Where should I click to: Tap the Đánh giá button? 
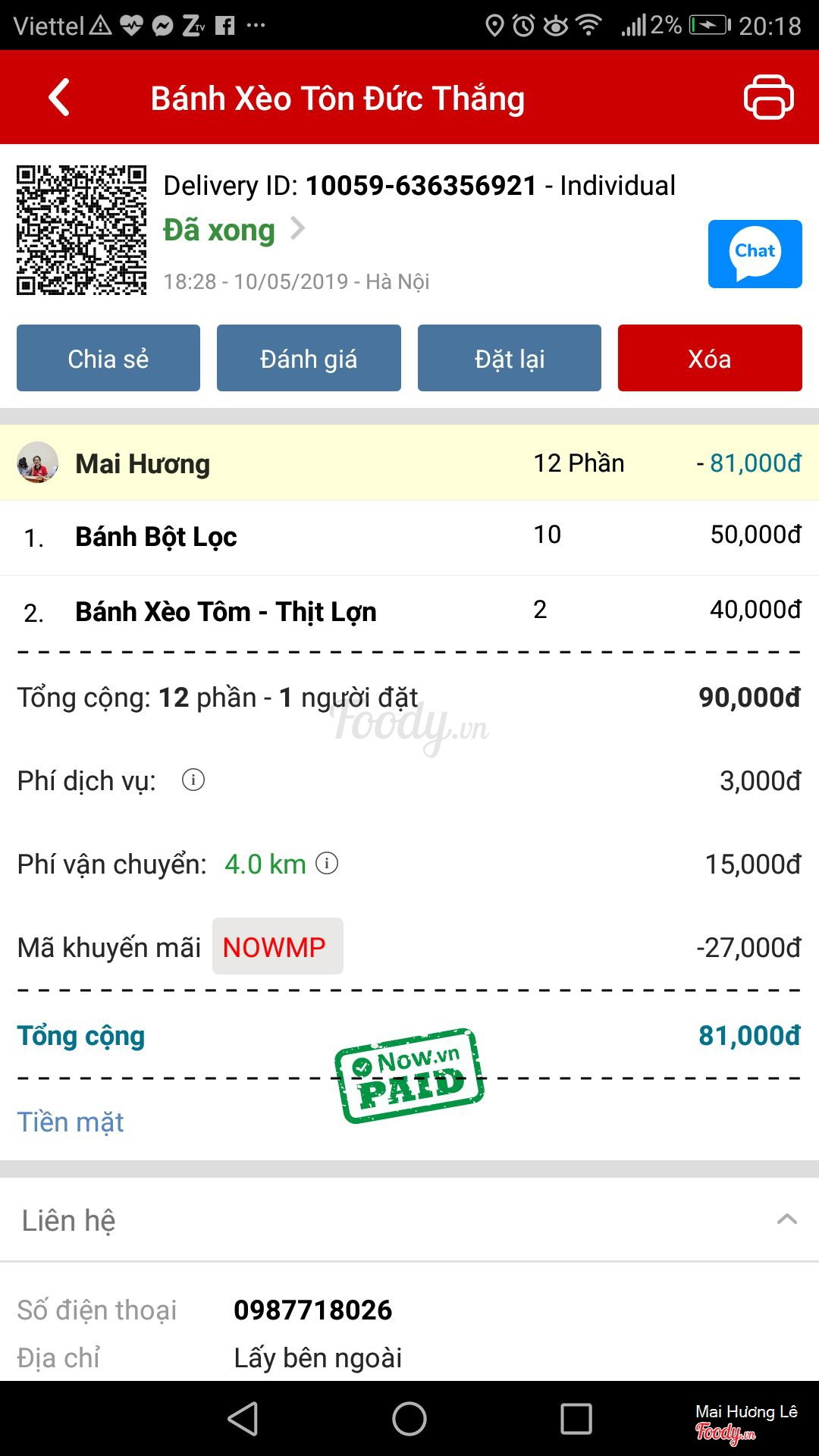[x=309, y=359]
